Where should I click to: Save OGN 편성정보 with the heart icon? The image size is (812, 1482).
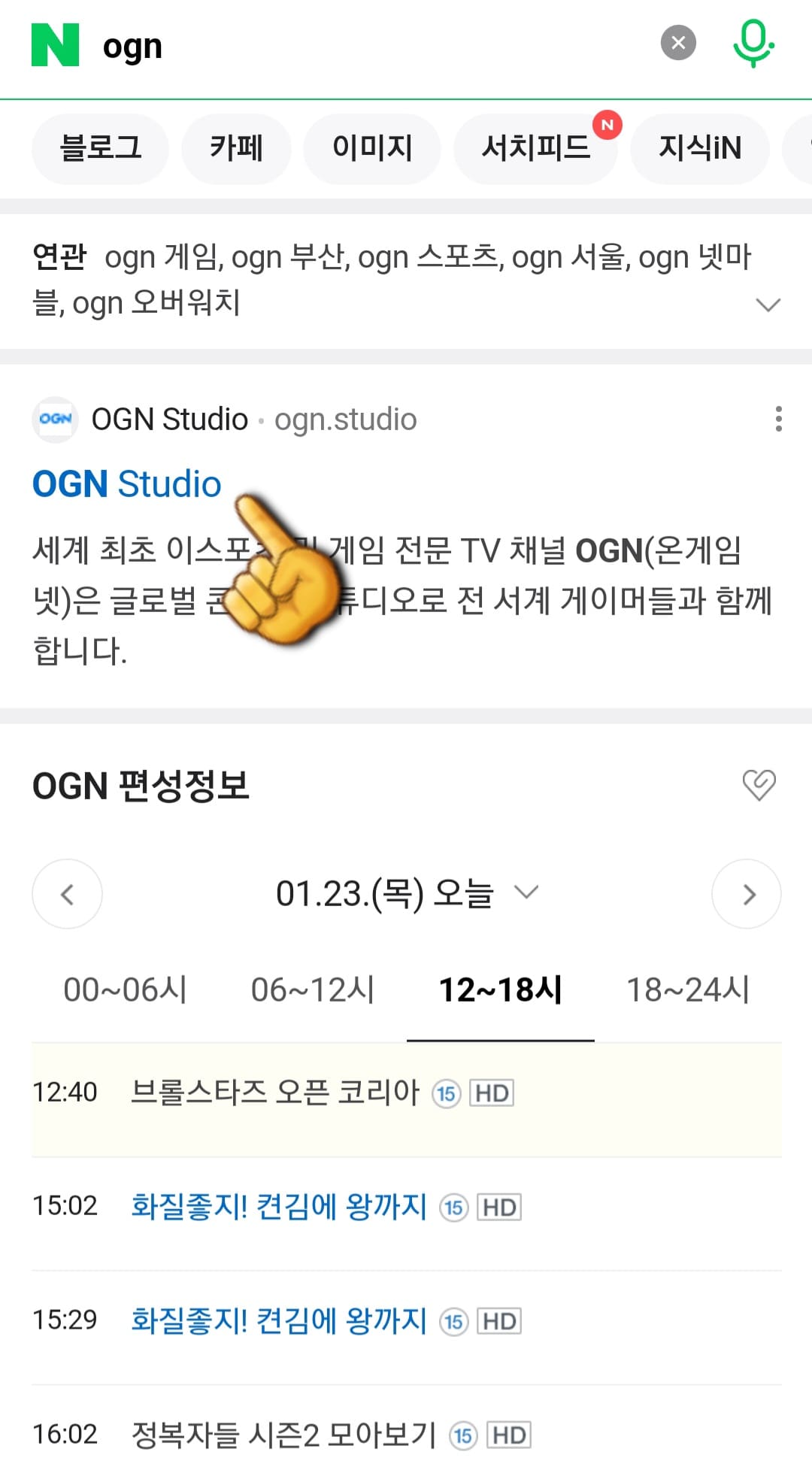[x=759, y=784]
